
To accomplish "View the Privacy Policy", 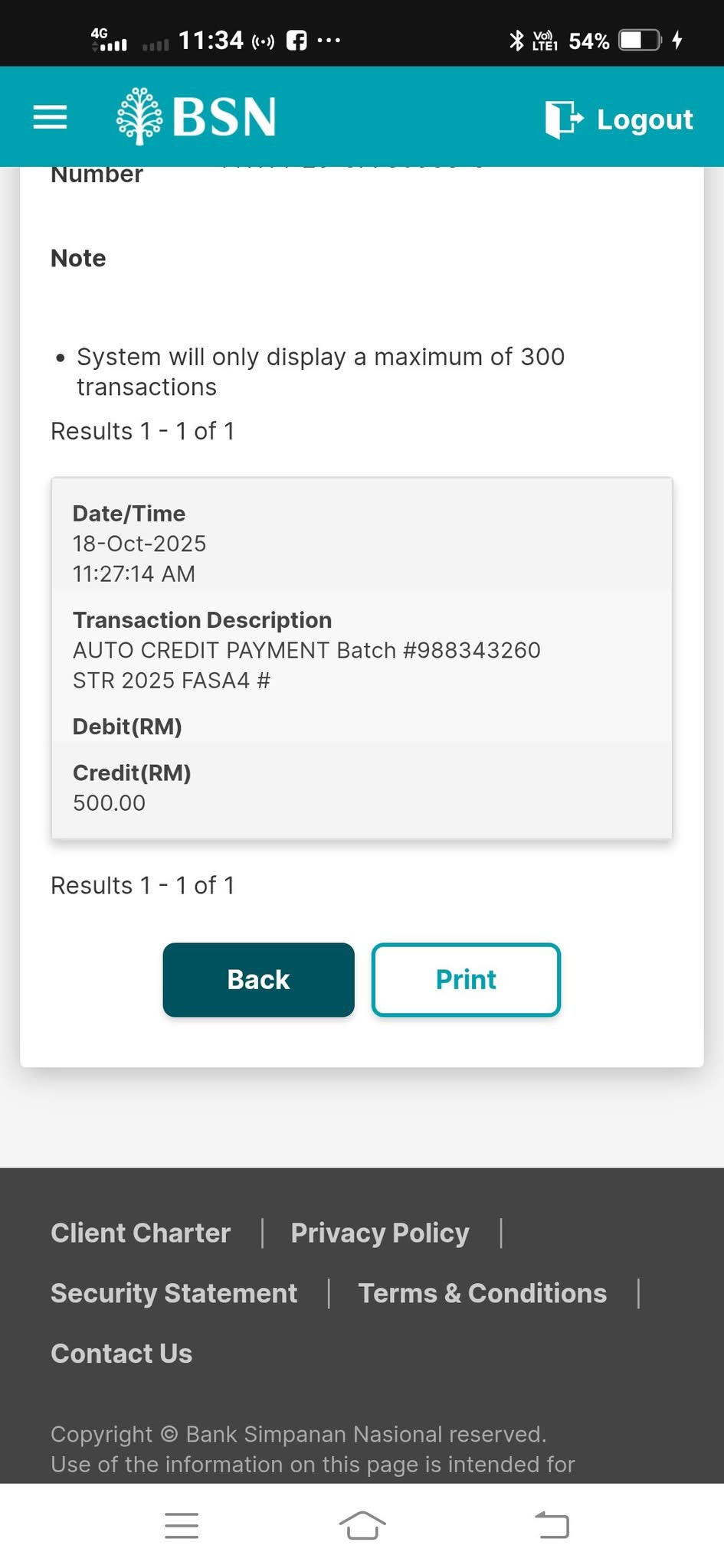I will pyautogui.click(x=379, y=1233).
